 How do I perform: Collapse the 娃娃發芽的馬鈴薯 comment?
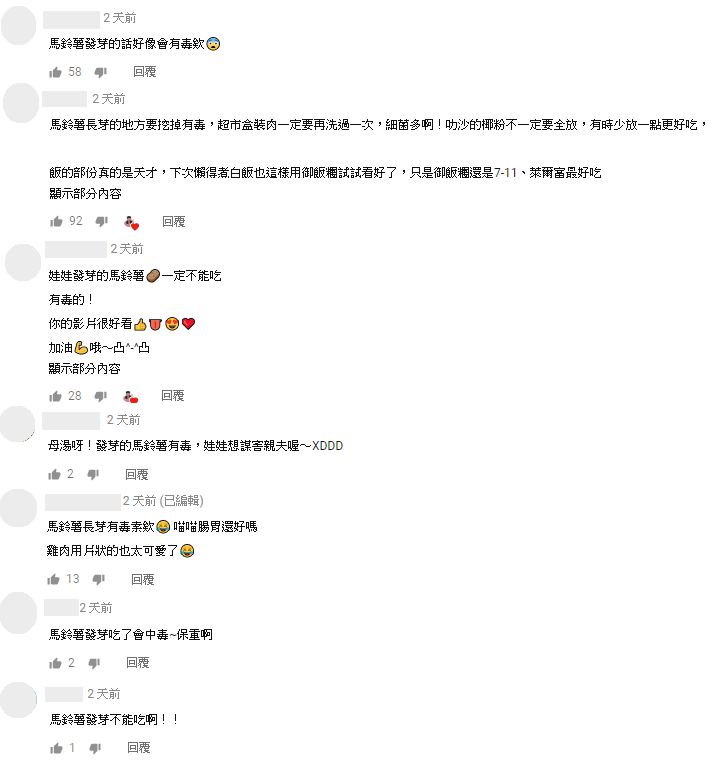click(x=84, y=368)
